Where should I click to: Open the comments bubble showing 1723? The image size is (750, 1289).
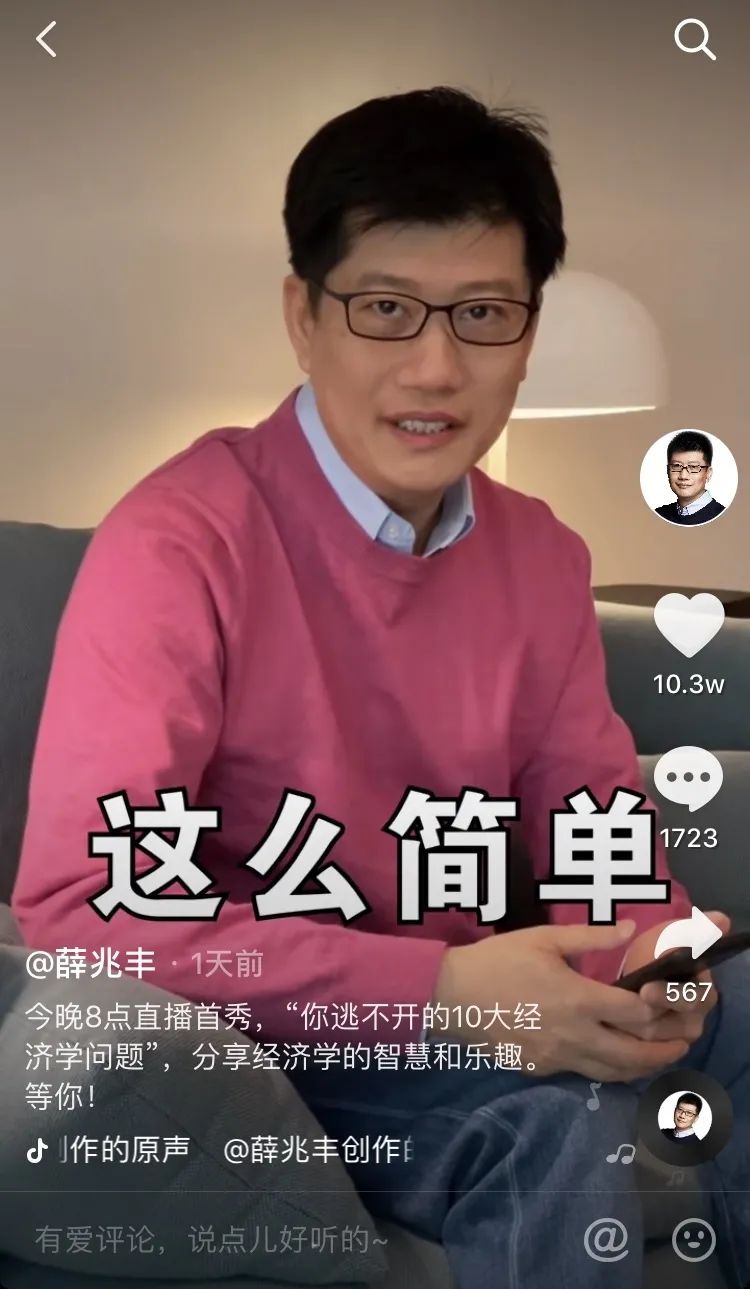pos(688,779)
